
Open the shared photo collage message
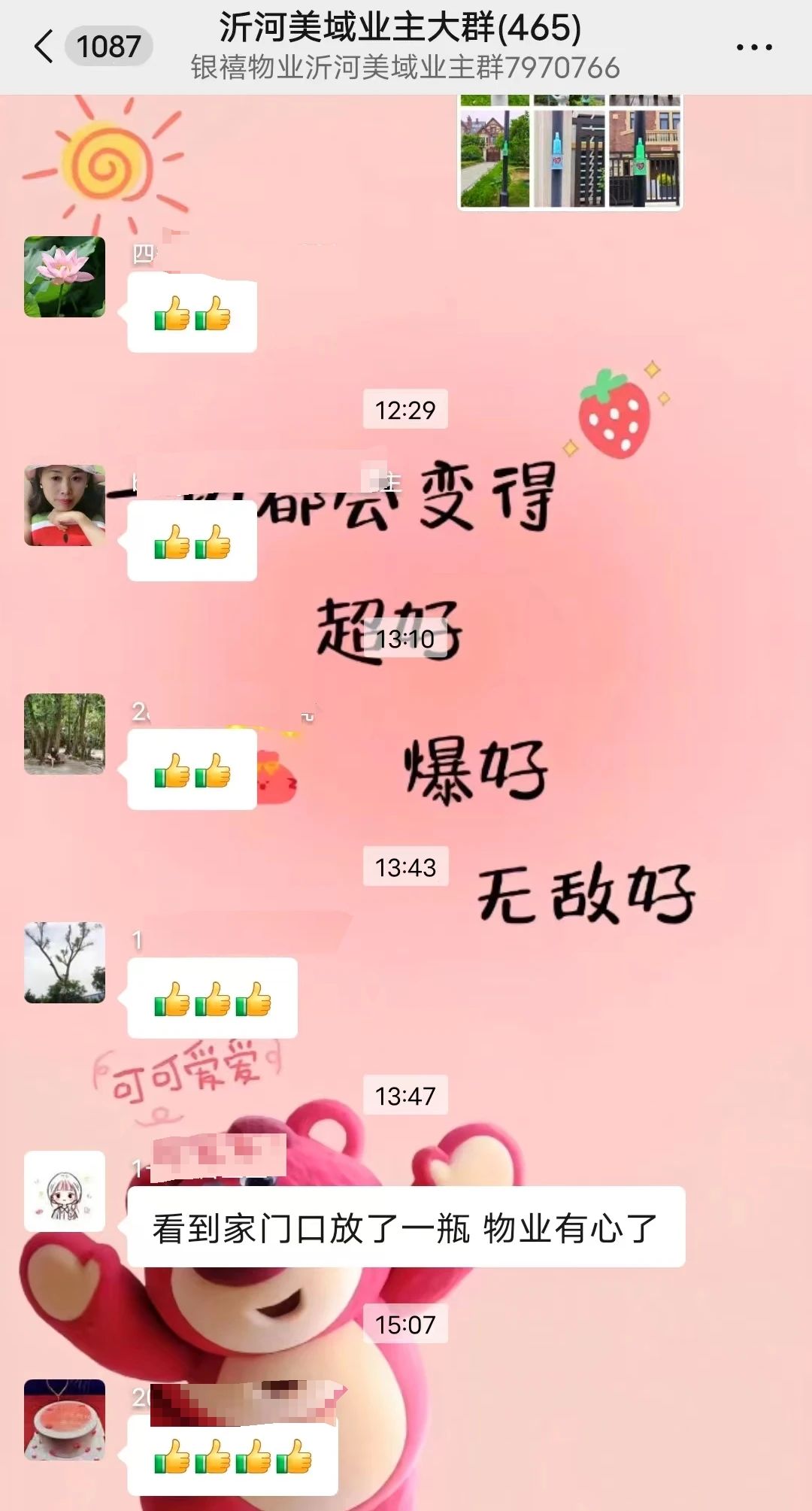(570, 153)
